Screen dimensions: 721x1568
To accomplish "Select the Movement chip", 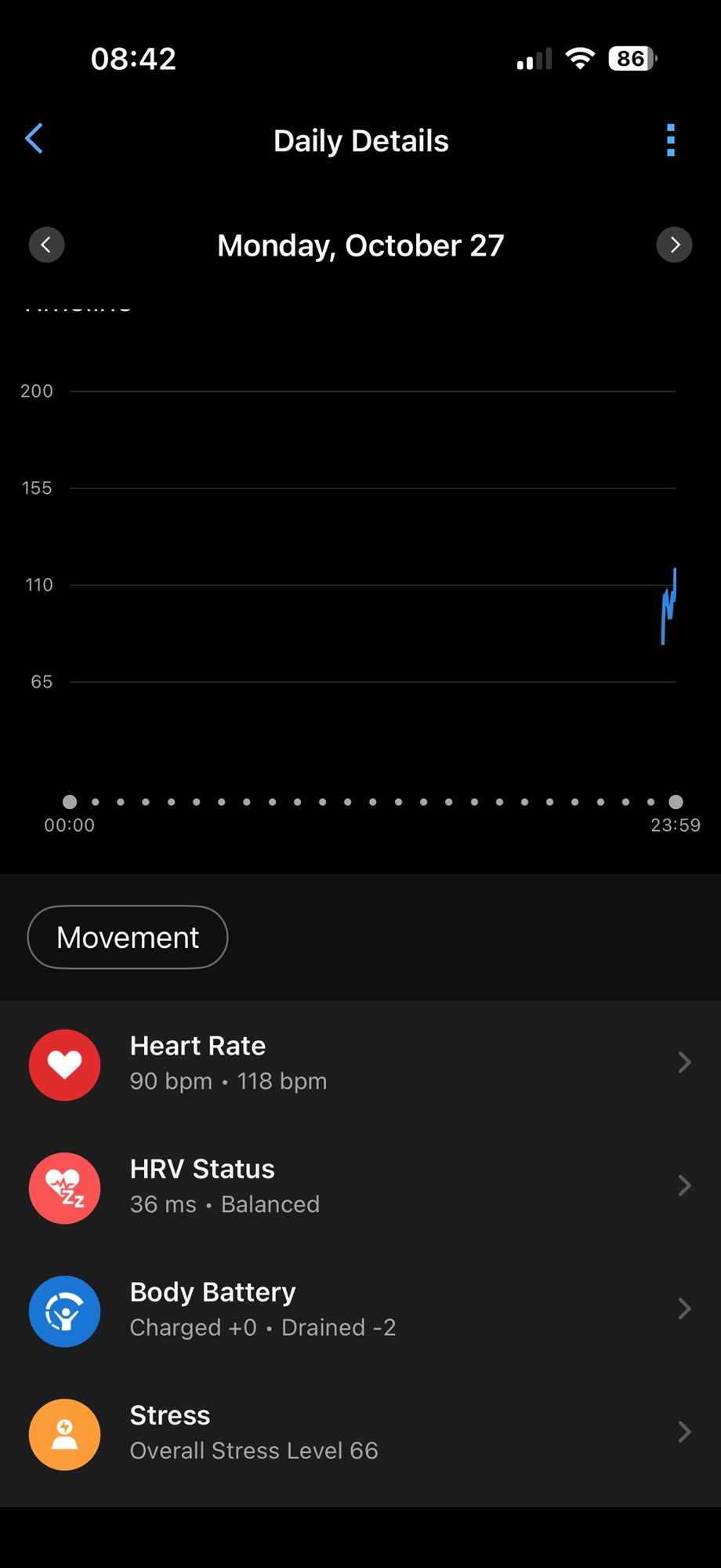I will click(128, 938).
